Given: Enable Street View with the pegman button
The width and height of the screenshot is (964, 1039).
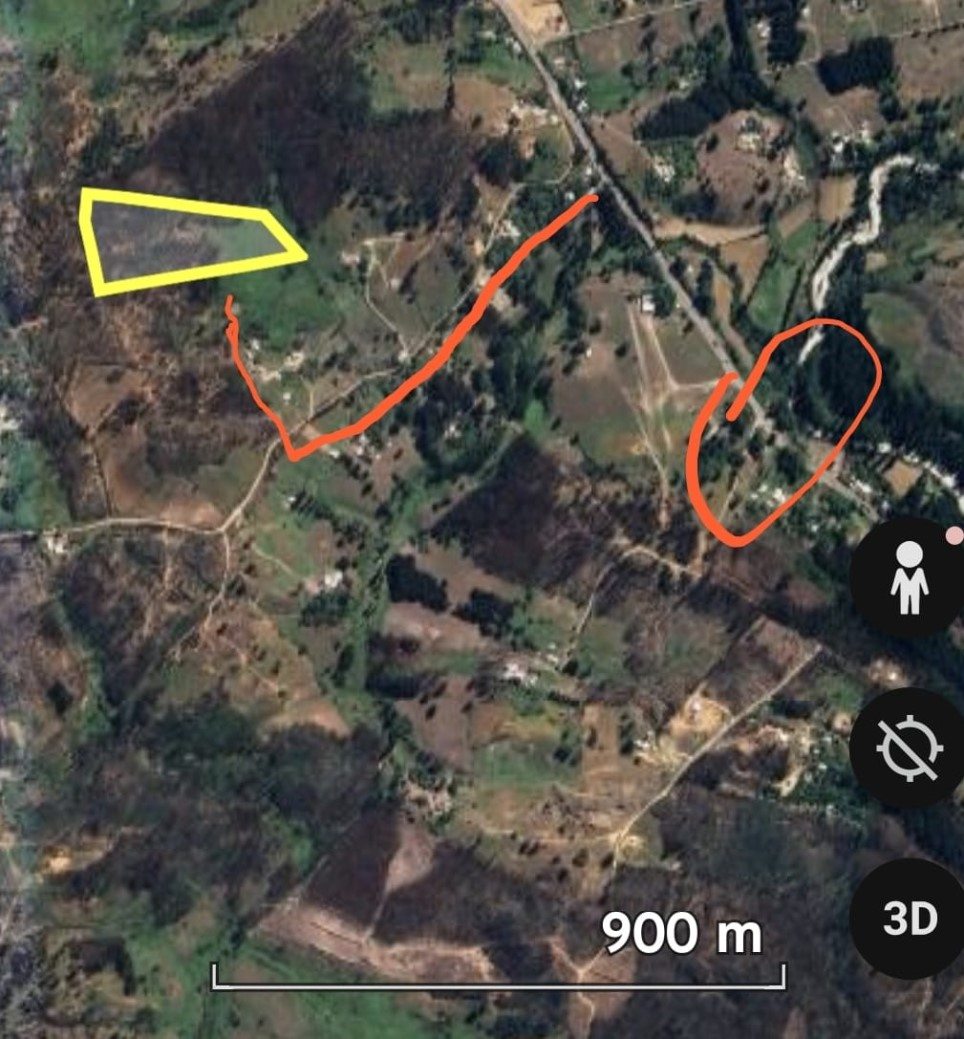Looking at the screenshot, I should pyautogui.click(x=909, y=577).
